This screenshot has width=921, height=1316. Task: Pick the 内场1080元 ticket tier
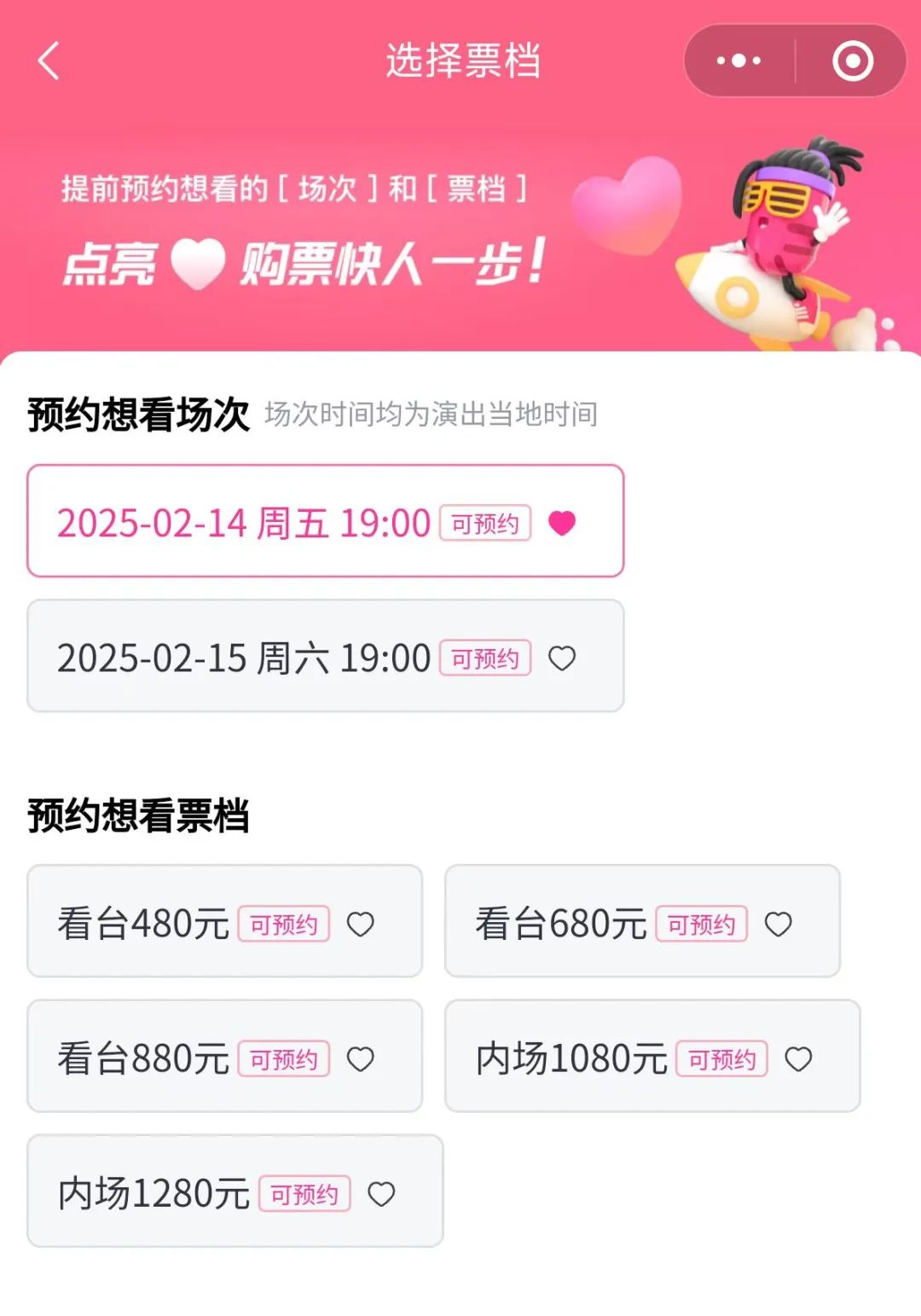click(x=652, y=1056)
